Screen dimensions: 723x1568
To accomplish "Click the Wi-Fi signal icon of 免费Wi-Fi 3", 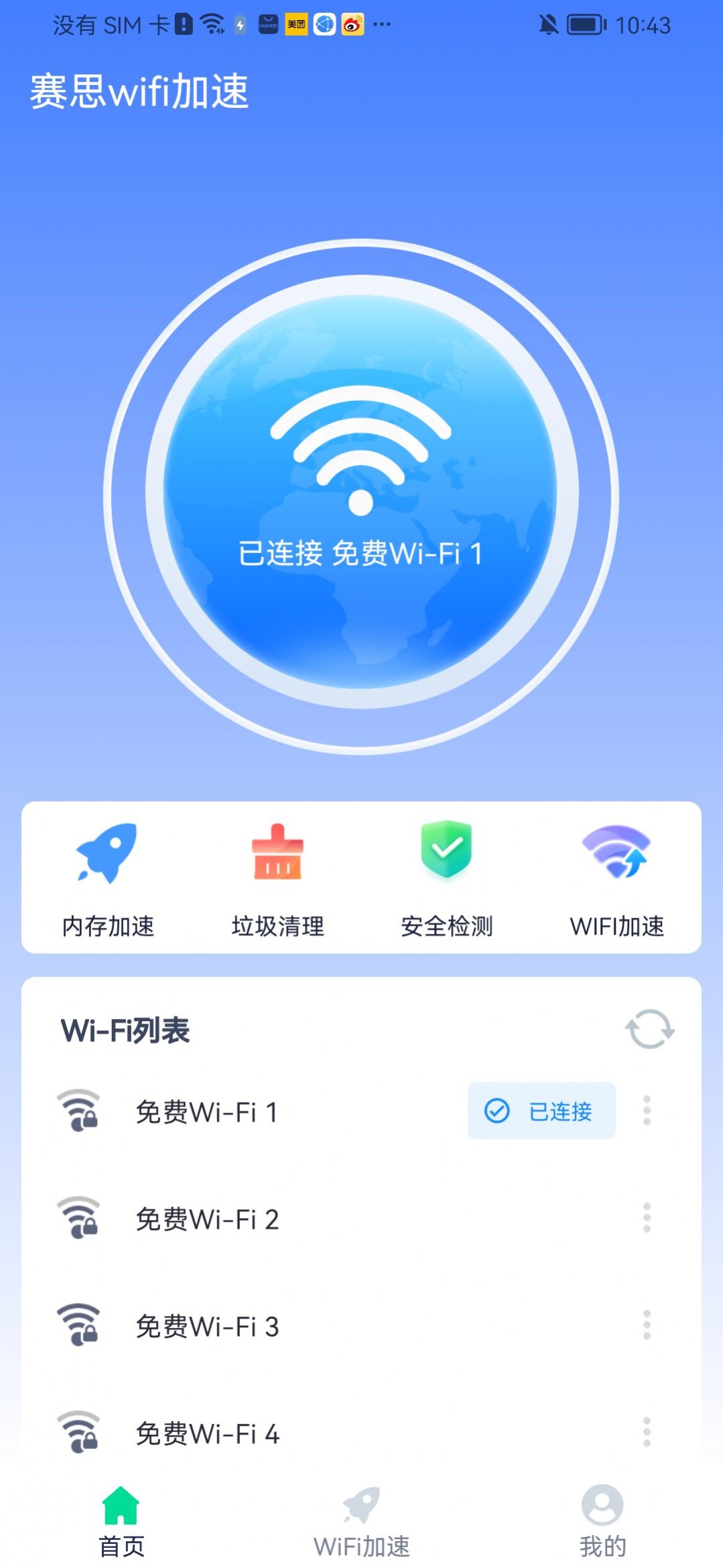I will pyautogui.click(x=79, y=1326).
